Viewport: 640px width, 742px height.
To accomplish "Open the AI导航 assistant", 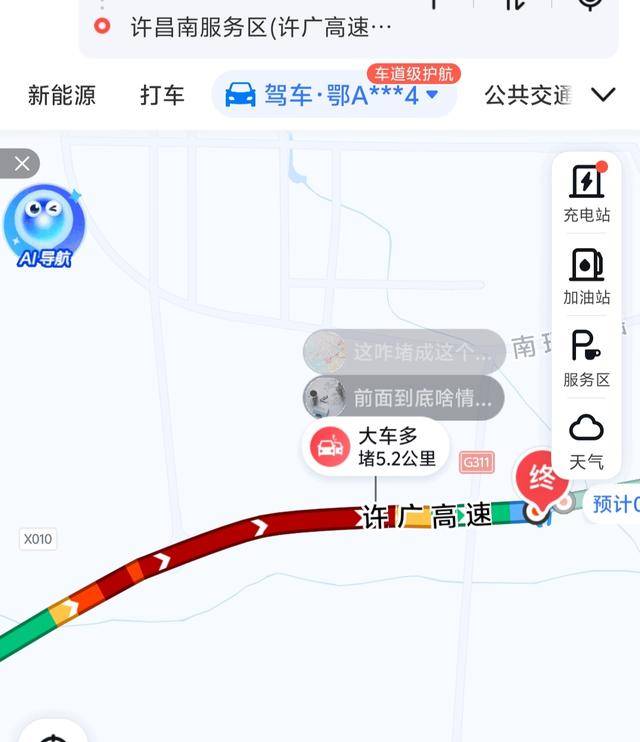I will click(x=44, y=226).
